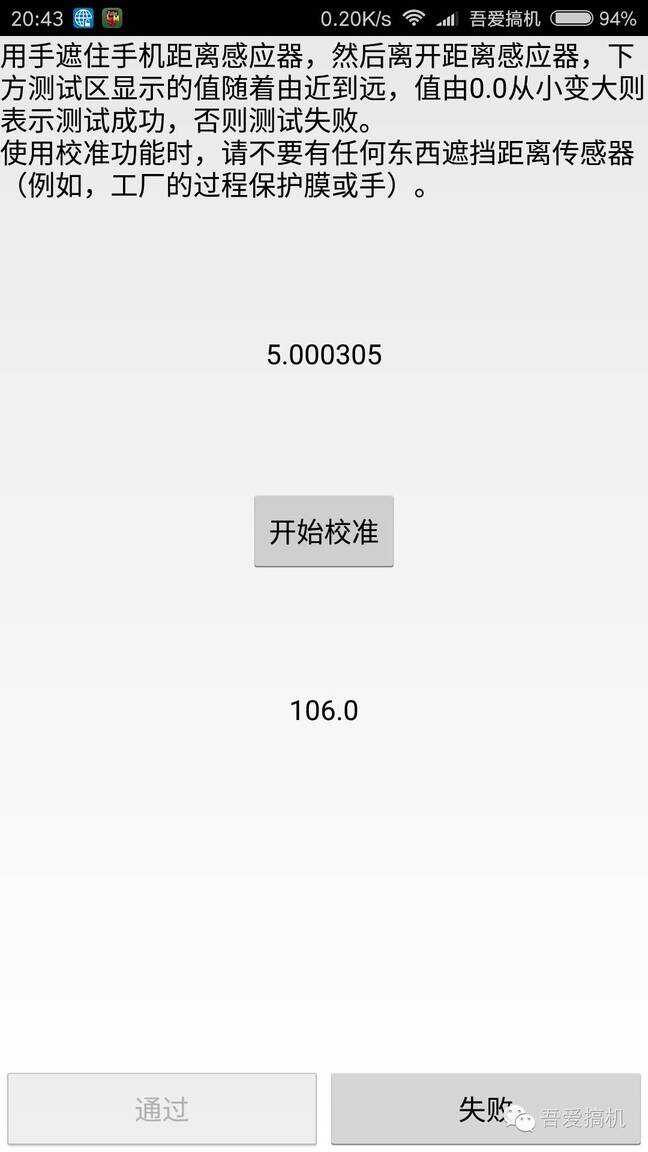This screenshot has height=1152, width=648.
Task: Tap the 通过 button
Action: tap(162, 1108)
